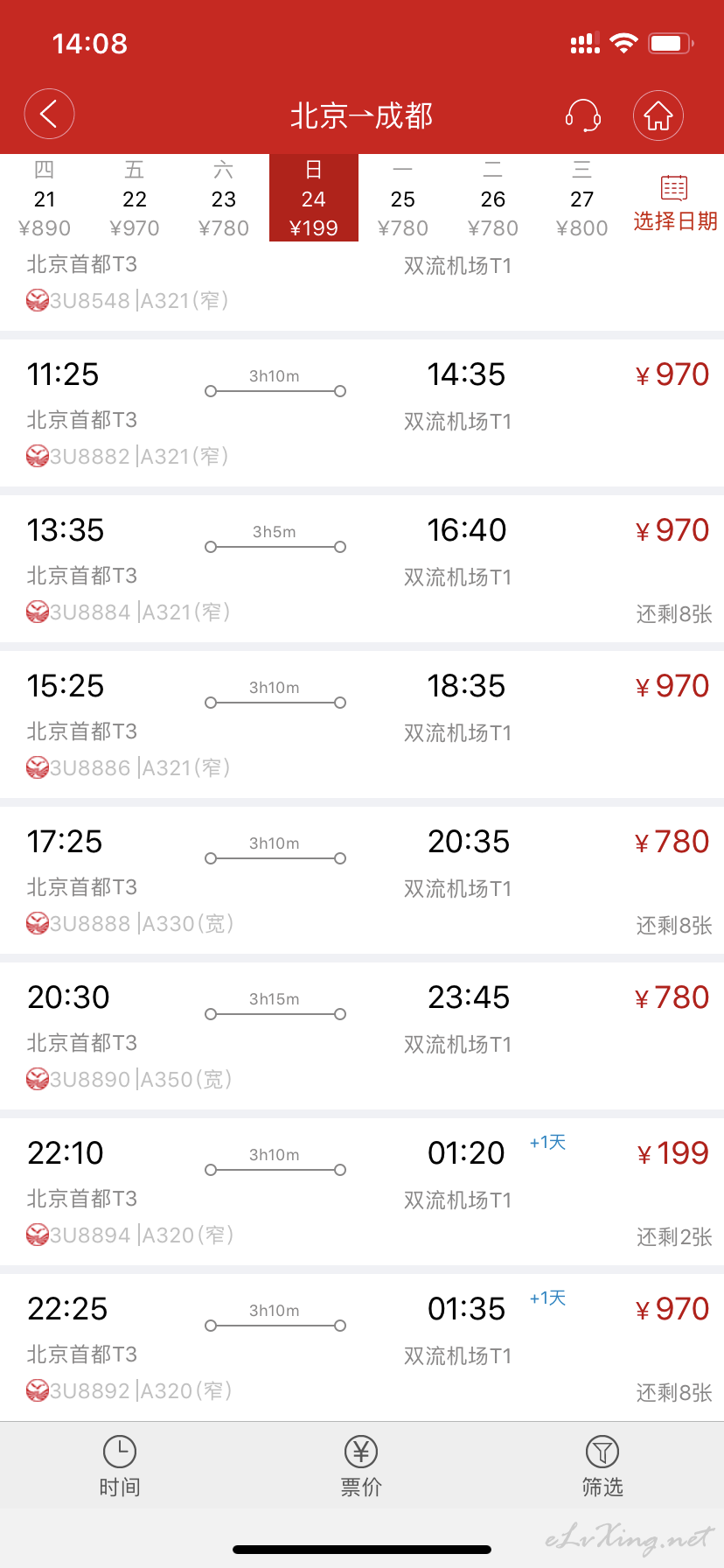View flight 3U8892 departing 22:25

point(362,1347)
